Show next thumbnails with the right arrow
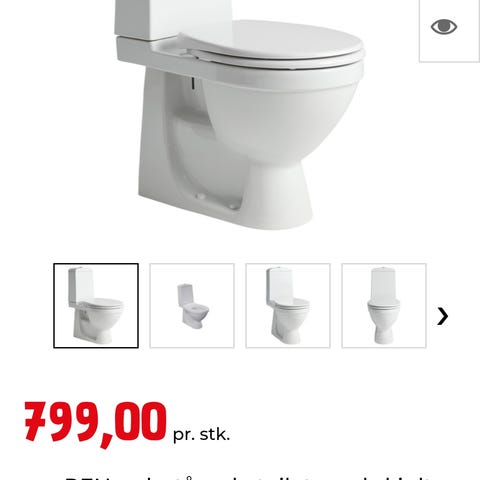 443,316
